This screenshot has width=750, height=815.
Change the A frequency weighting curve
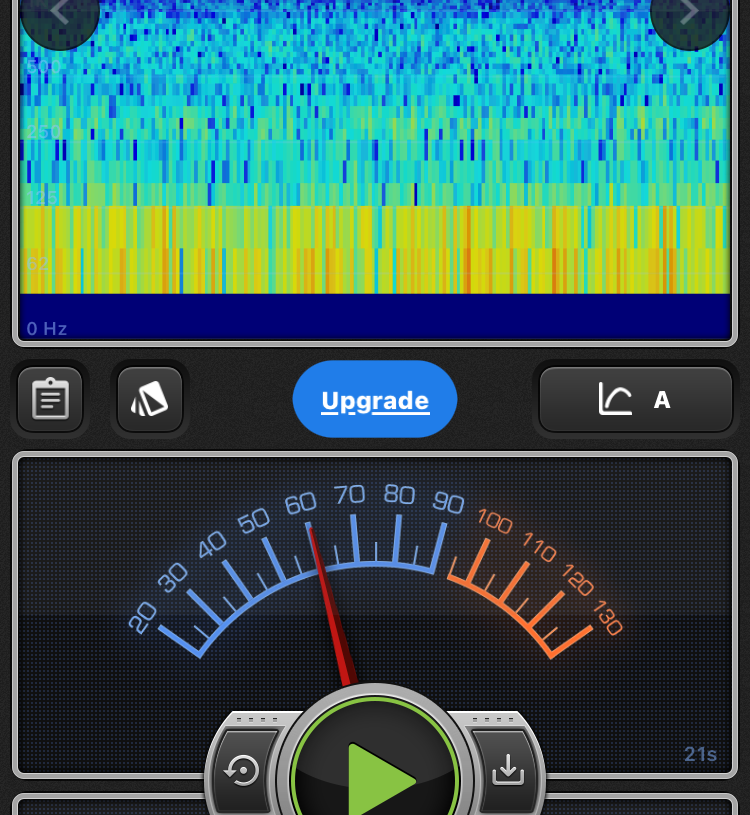636,399
